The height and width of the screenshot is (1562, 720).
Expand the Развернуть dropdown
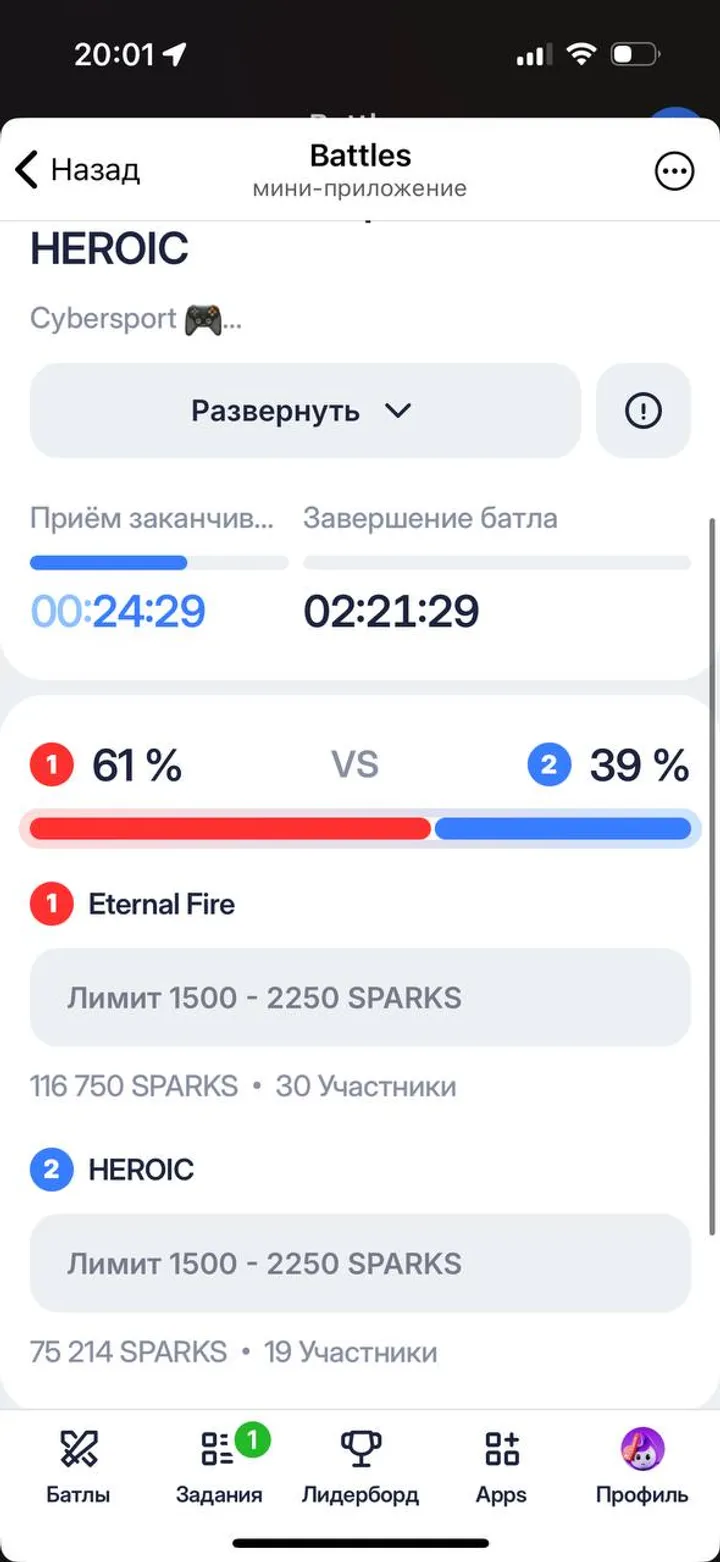[305, 410]
